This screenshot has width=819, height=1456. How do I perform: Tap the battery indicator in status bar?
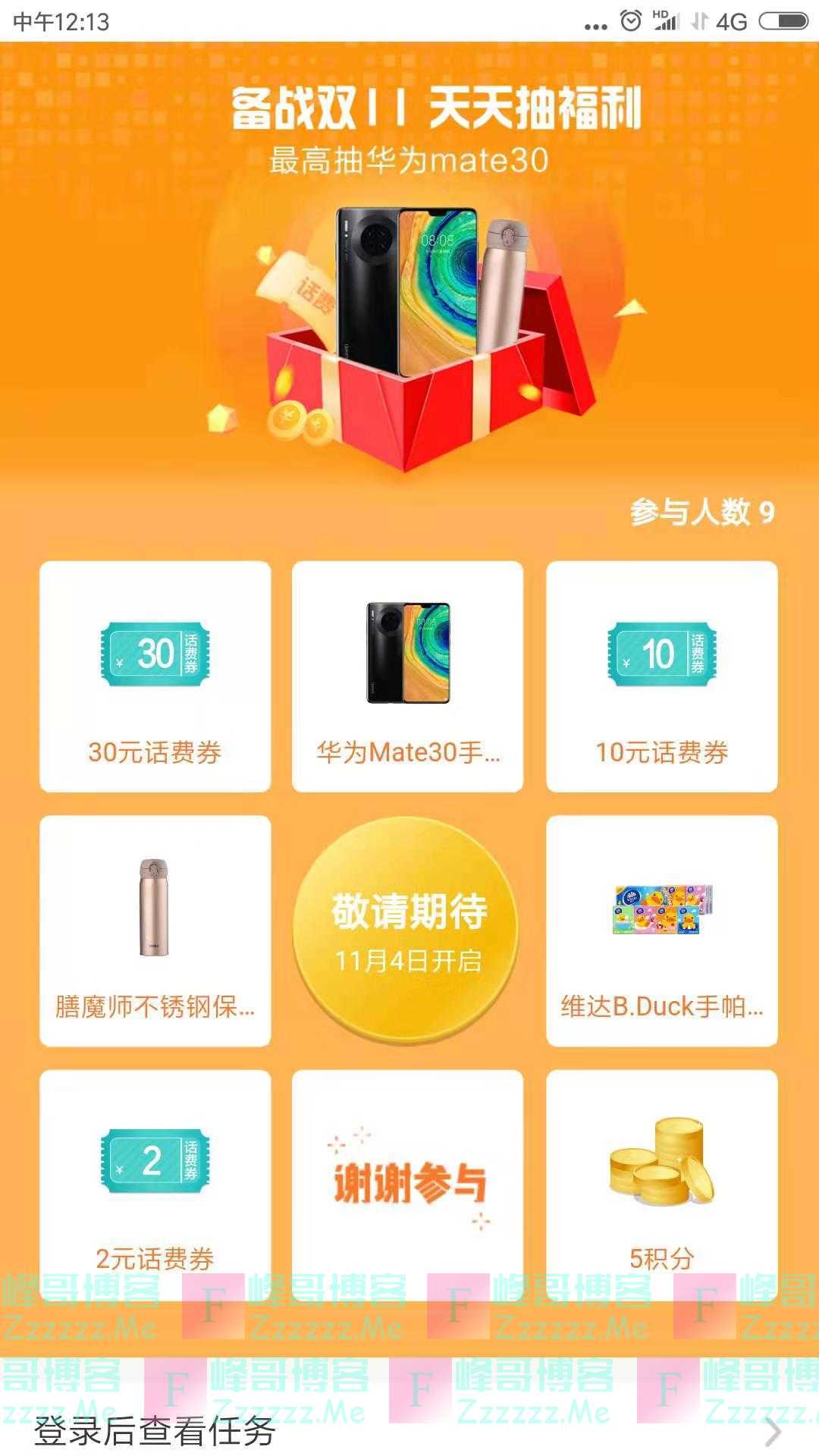(781, 21)
